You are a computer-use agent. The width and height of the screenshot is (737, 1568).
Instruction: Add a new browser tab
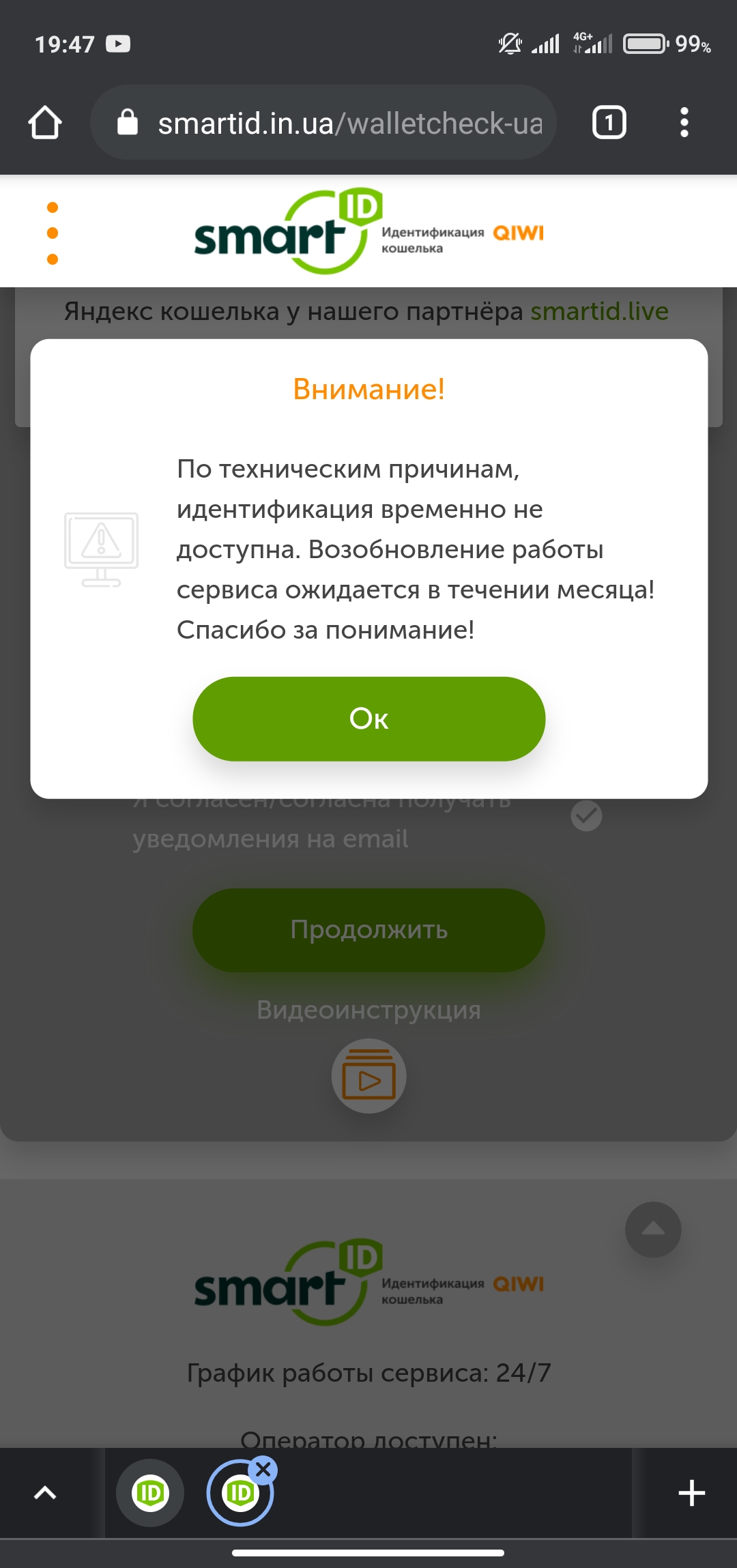pos(691,1493)
